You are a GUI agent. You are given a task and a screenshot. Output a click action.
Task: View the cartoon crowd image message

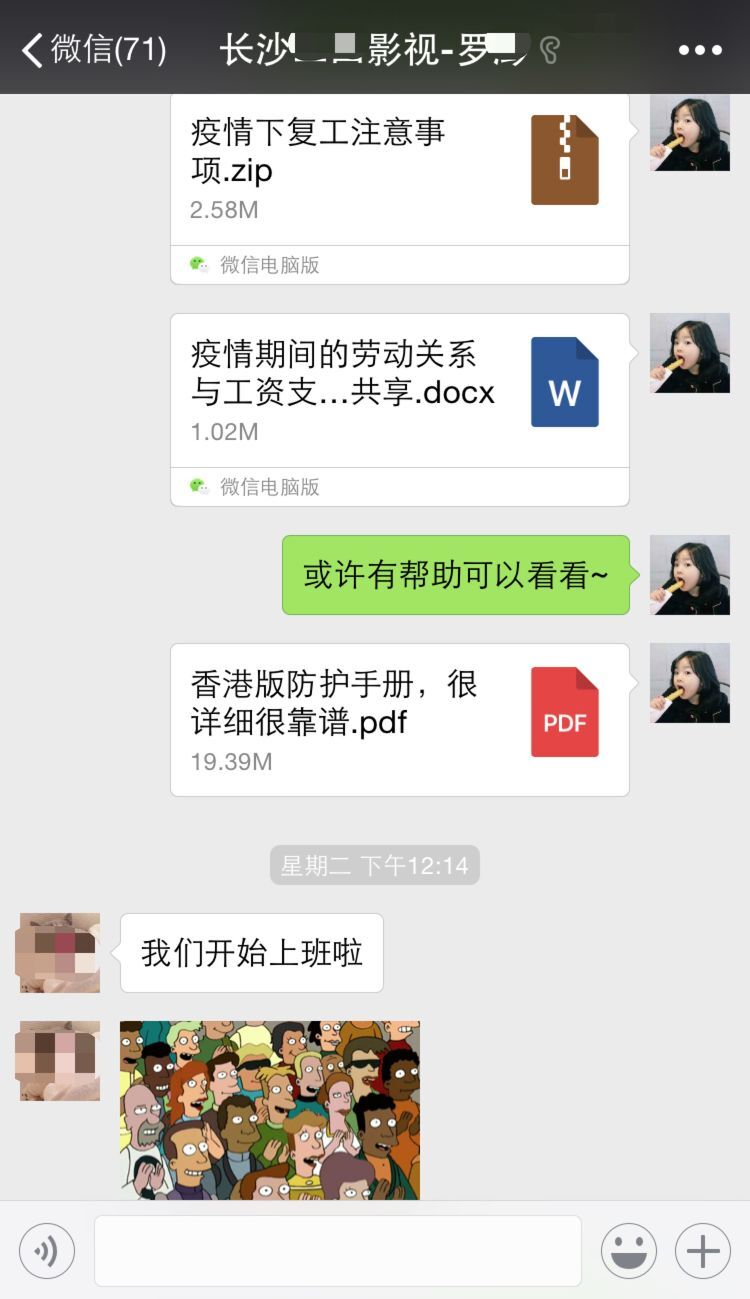[x=270, y=1110]
